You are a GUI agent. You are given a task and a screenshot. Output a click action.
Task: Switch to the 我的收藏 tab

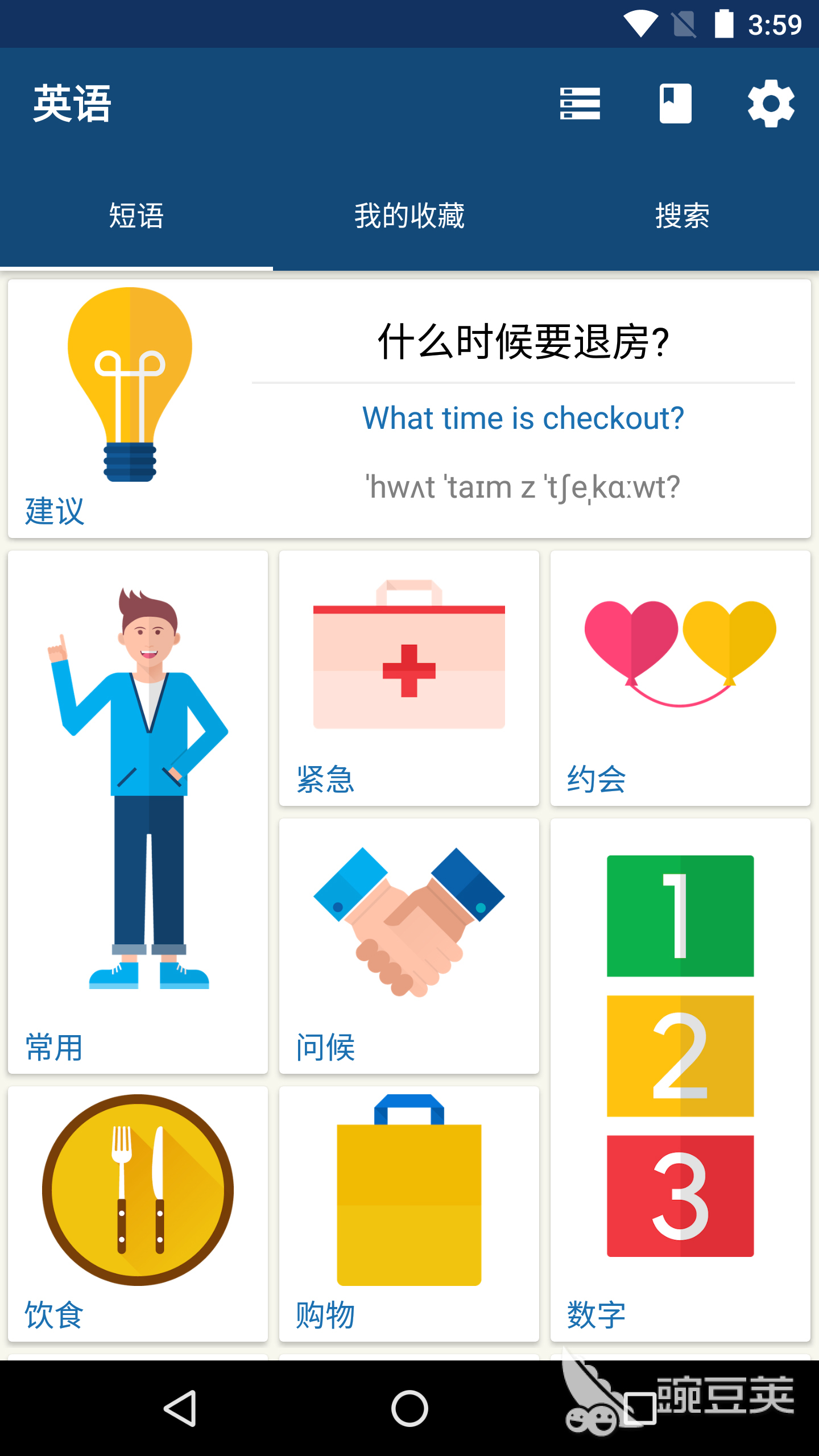[x=409, y=215]
